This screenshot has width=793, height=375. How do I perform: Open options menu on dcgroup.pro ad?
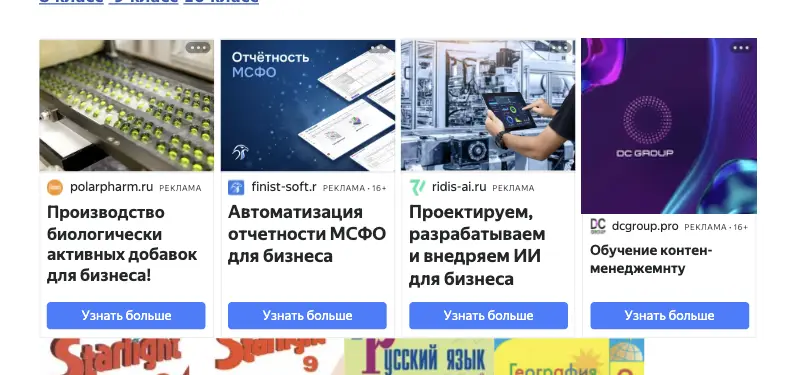(x=741, y=48)
